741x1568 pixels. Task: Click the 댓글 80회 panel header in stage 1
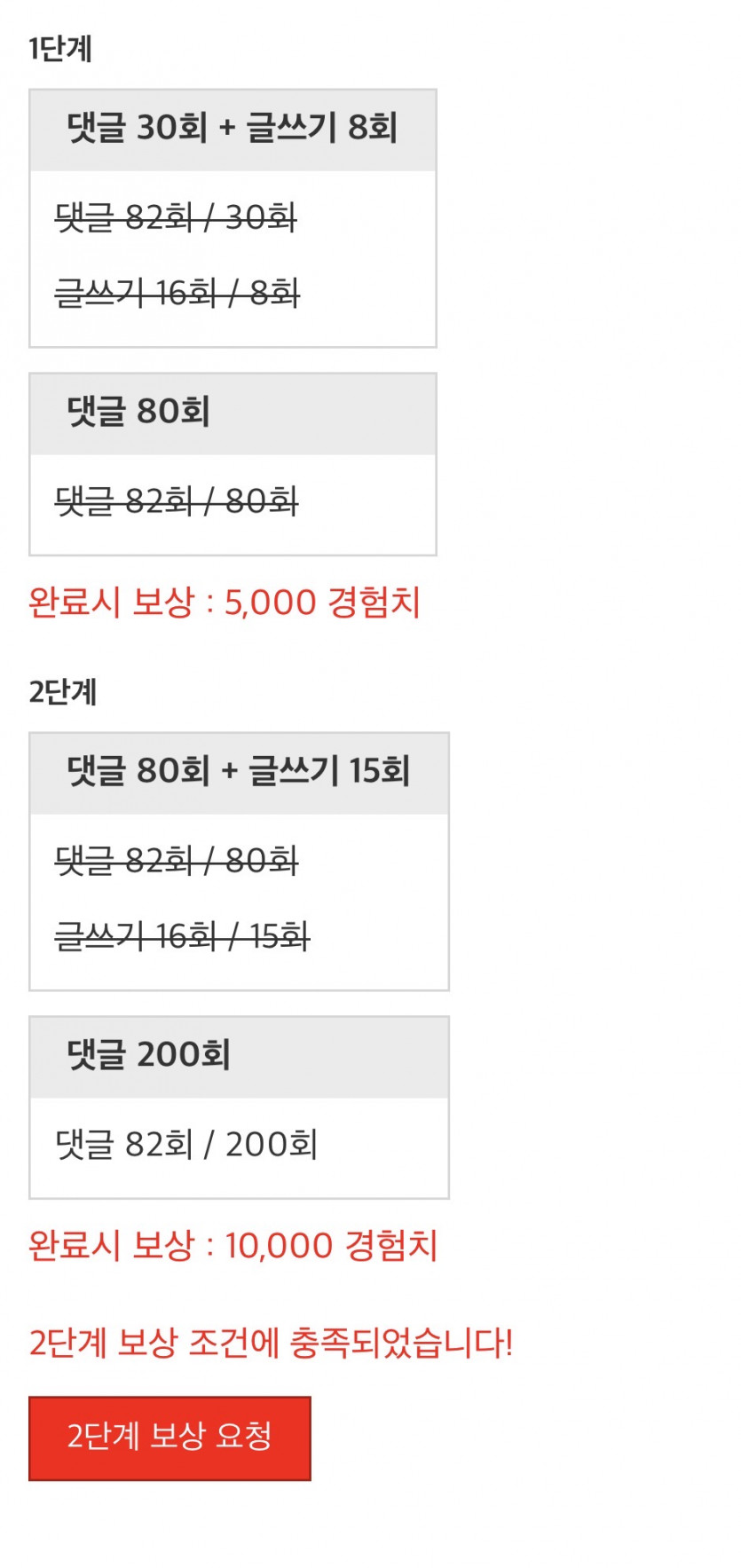[233, 412]
